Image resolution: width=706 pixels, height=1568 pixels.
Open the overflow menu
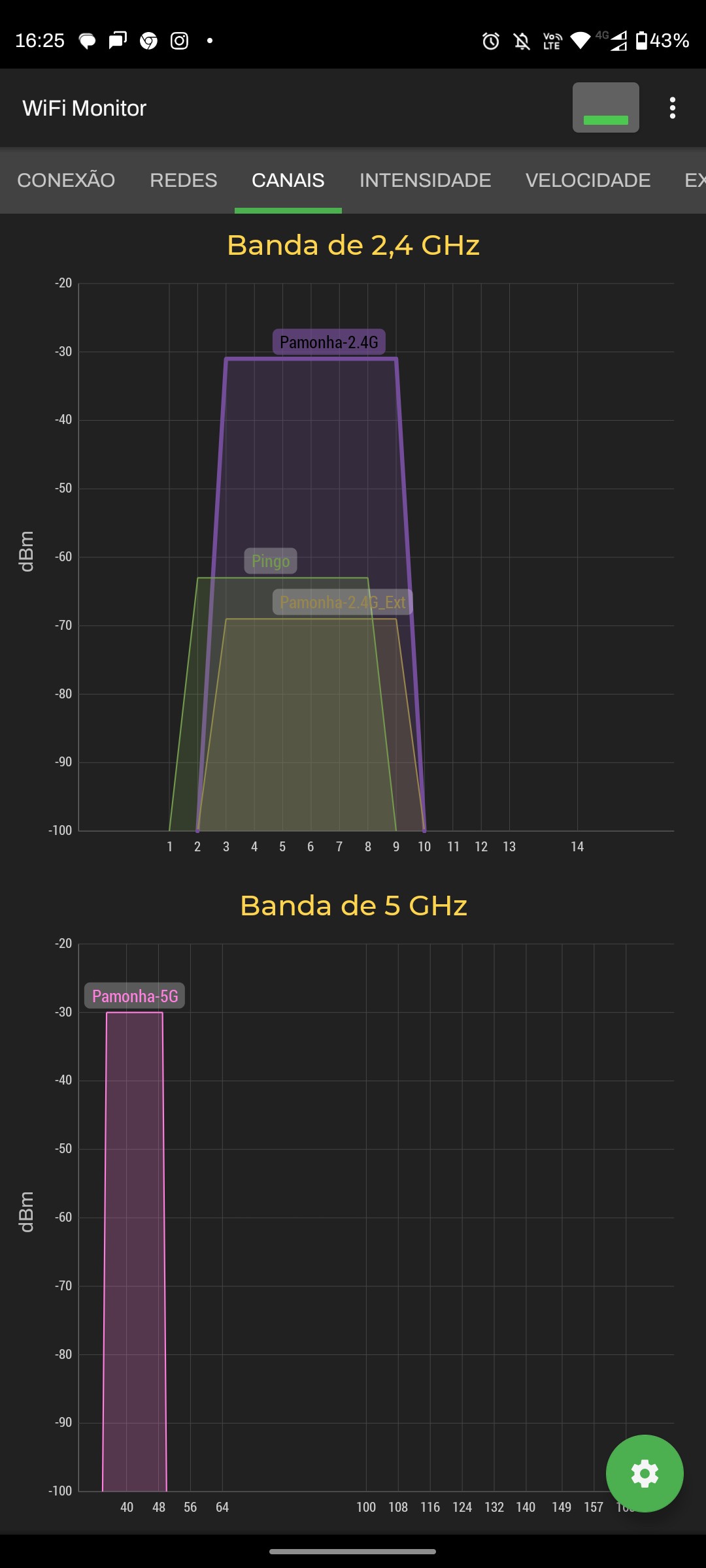point(672,108)
